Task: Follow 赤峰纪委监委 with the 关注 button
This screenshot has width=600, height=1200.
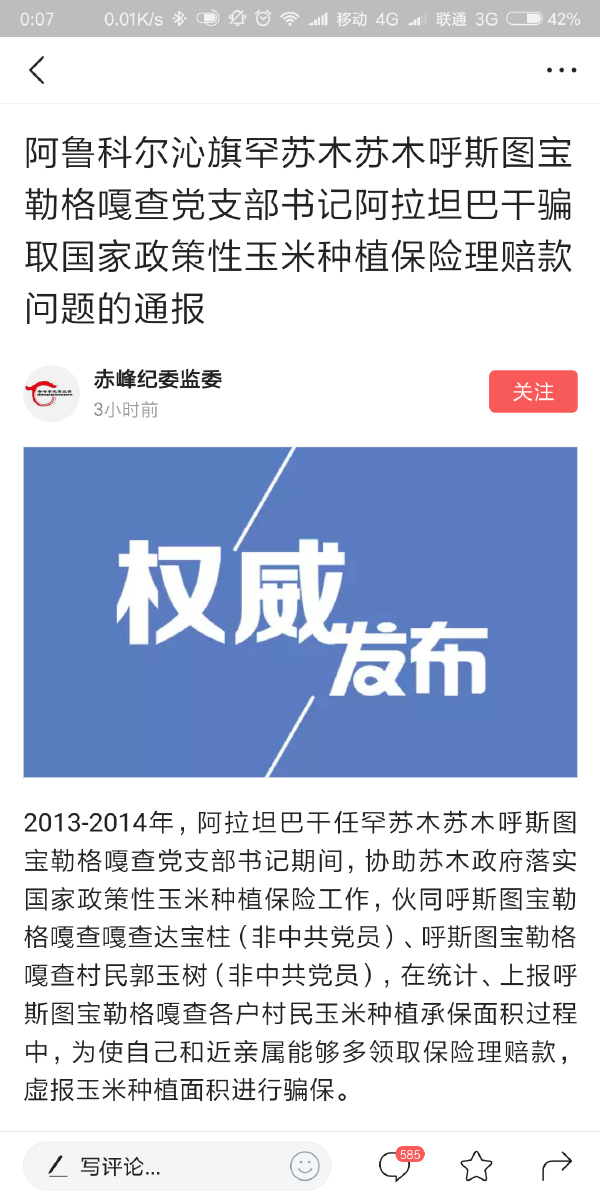Action: (533, 391)
